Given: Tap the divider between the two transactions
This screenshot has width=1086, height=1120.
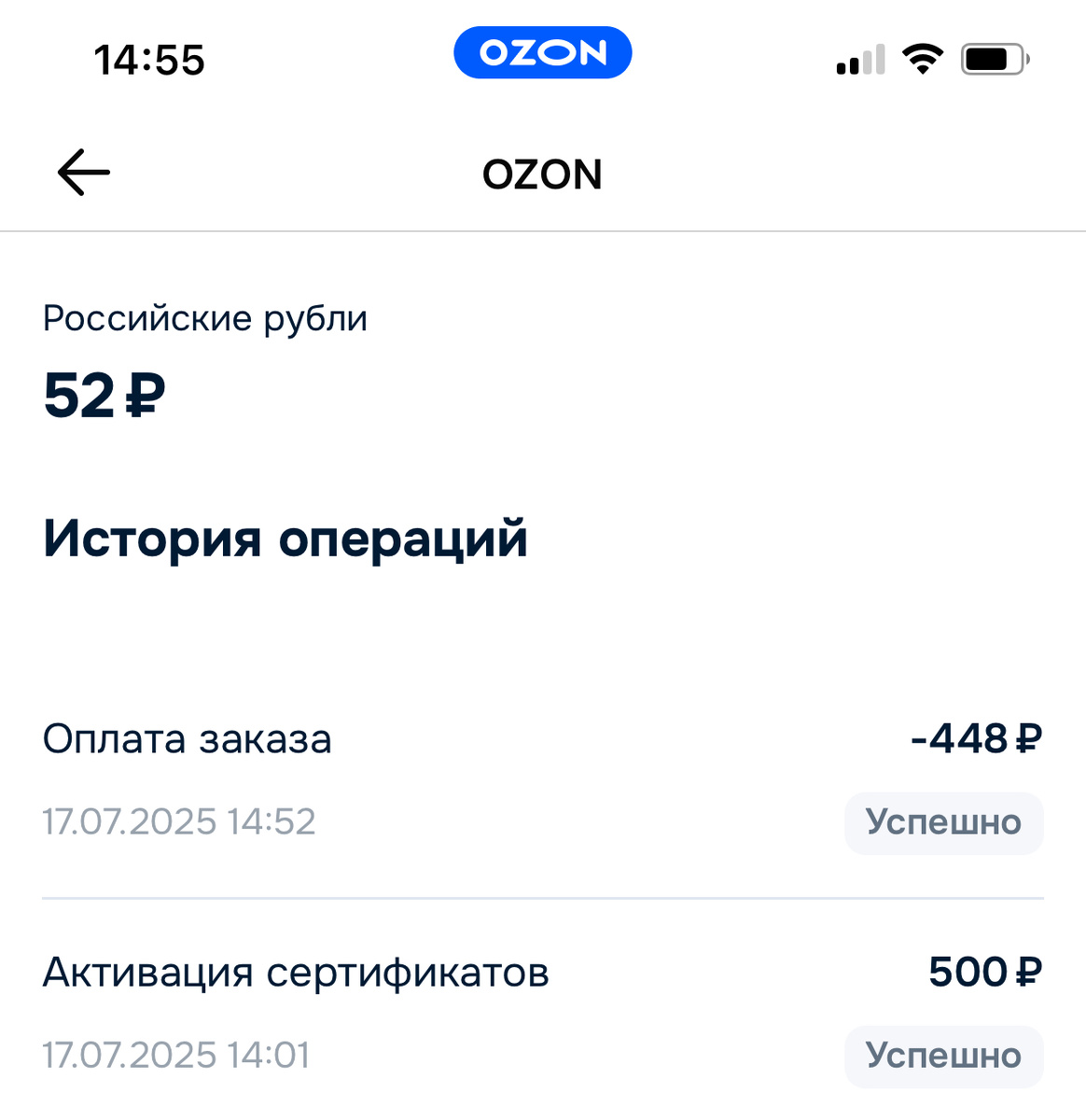Looking at the screenshot, I should point(543,898).
